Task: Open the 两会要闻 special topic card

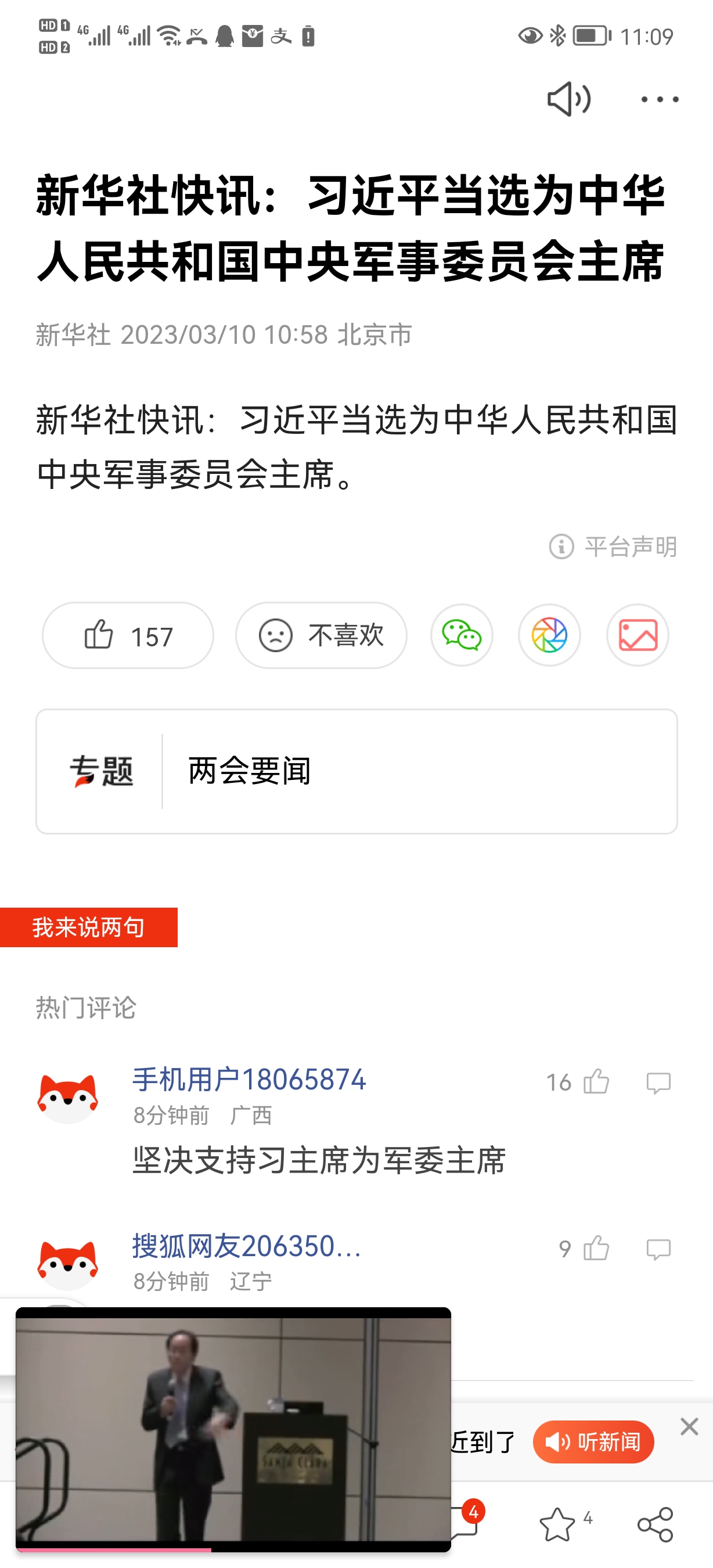Action: (356, 771)
